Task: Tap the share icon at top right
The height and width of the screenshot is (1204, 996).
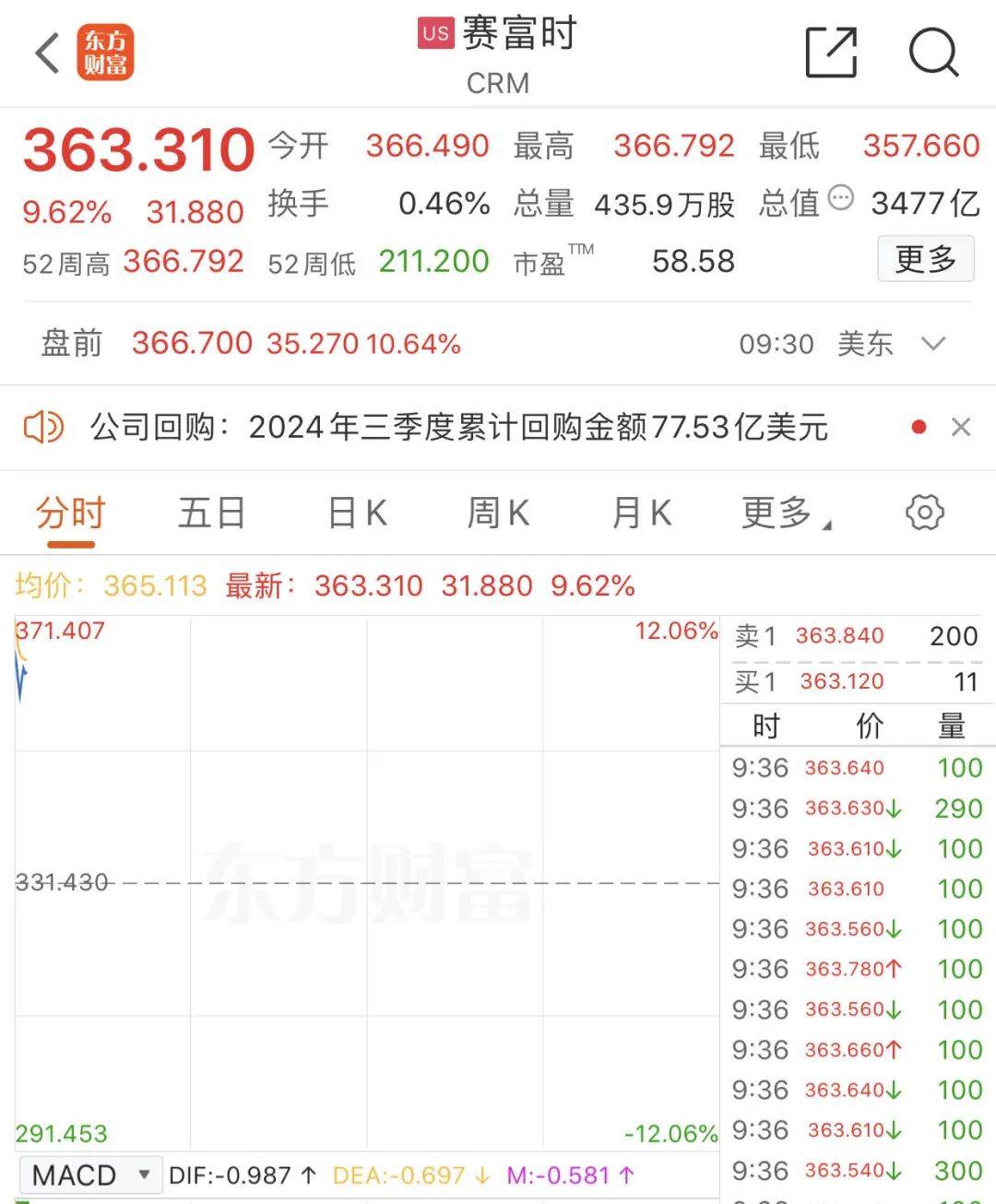Action: [831, 53]
